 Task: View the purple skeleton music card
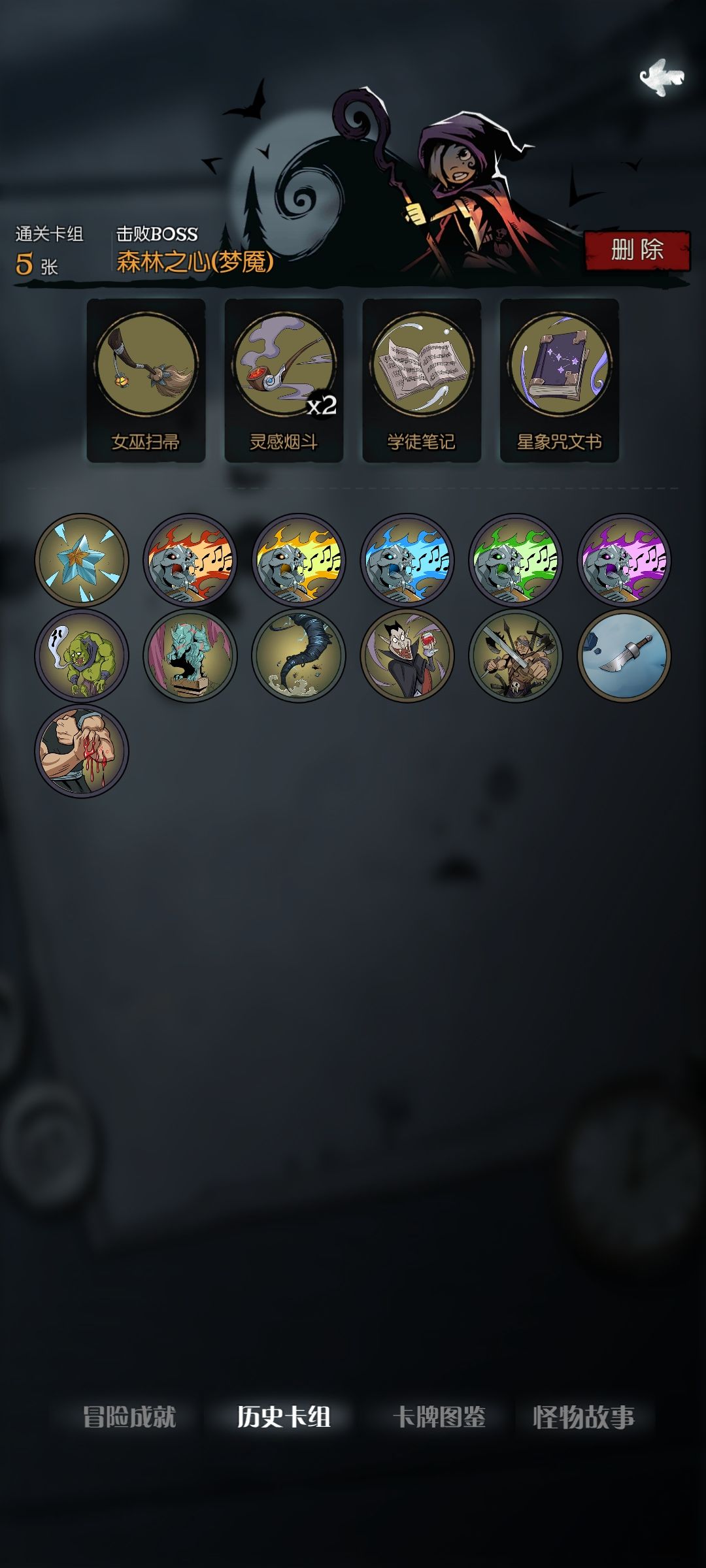tap(623, 559)
